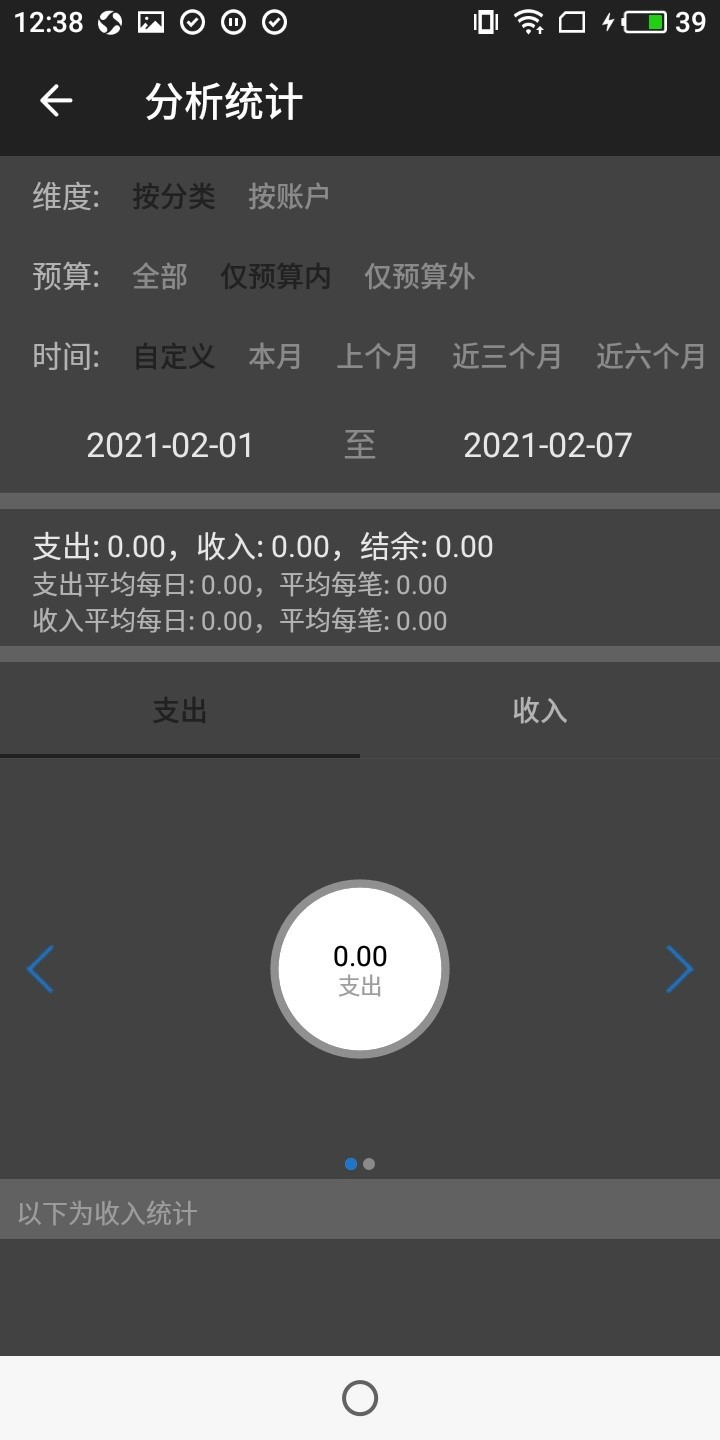Show the previous chart with the left arrow
The width and height of the screenshot is (720, 1440).
tap(41, 969)
